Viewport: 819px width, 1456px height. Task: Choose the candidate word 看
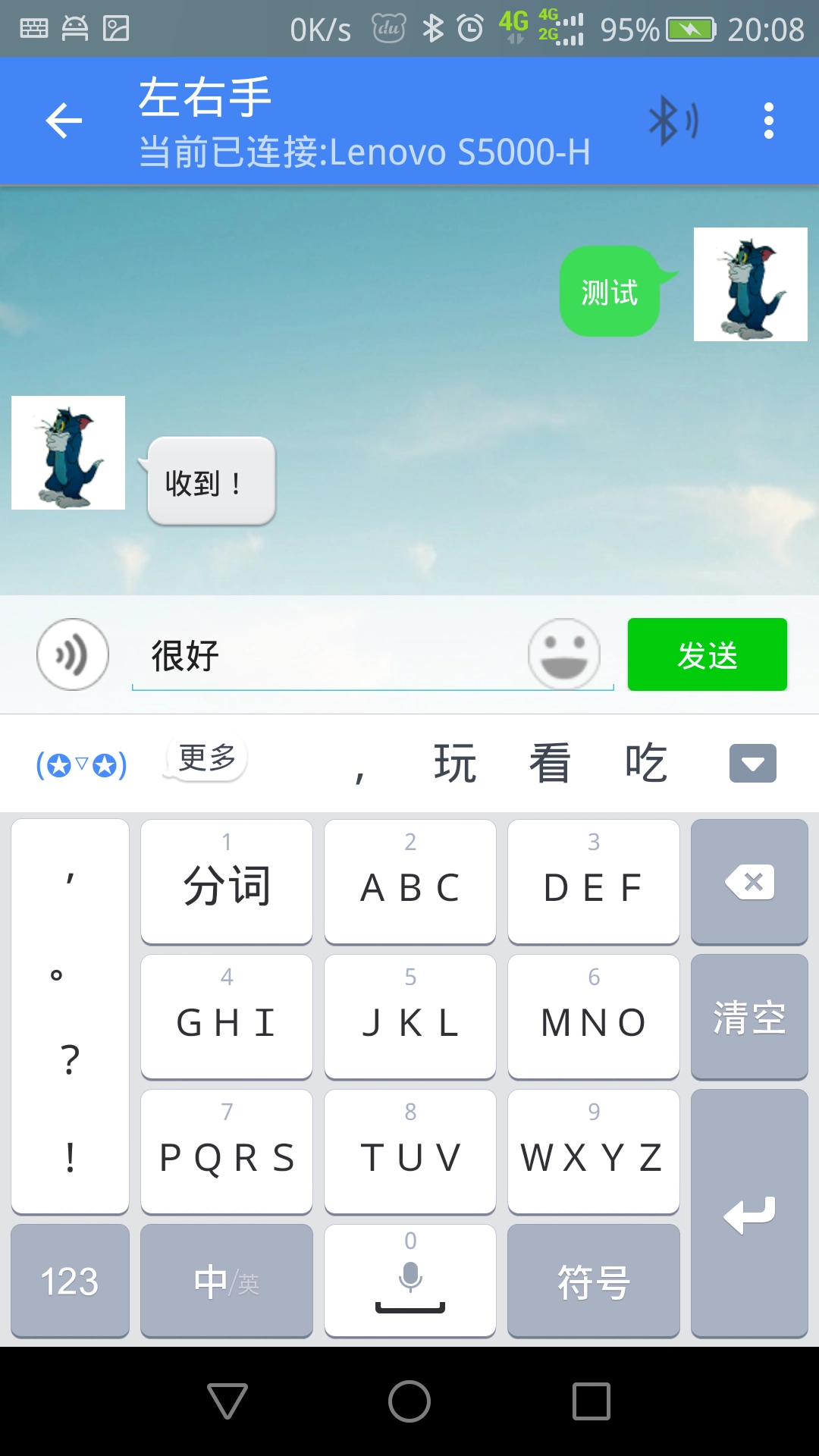[550, 763]
